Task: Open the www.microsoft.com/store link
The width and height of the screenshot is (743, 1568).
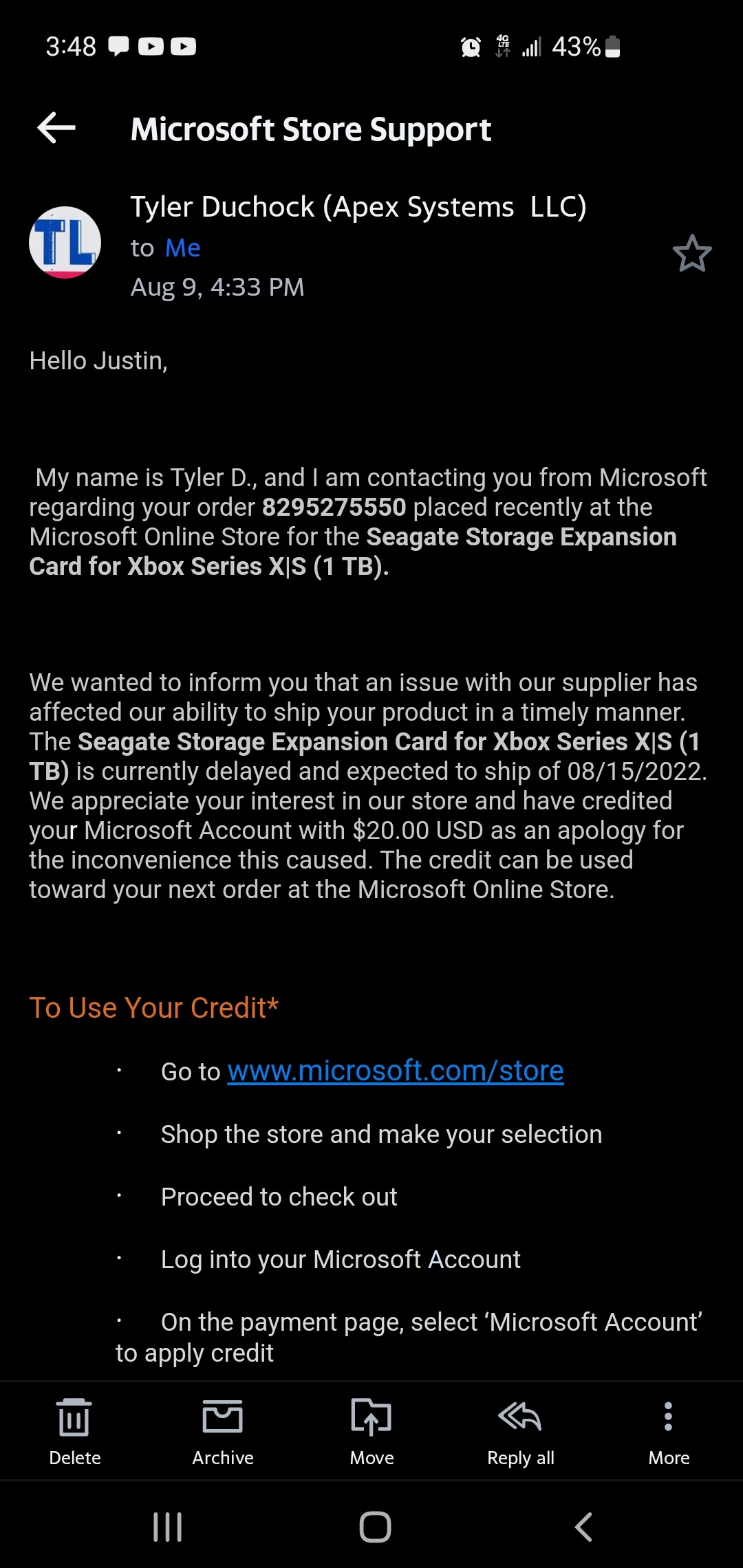Action: (x=396, y=1071)
